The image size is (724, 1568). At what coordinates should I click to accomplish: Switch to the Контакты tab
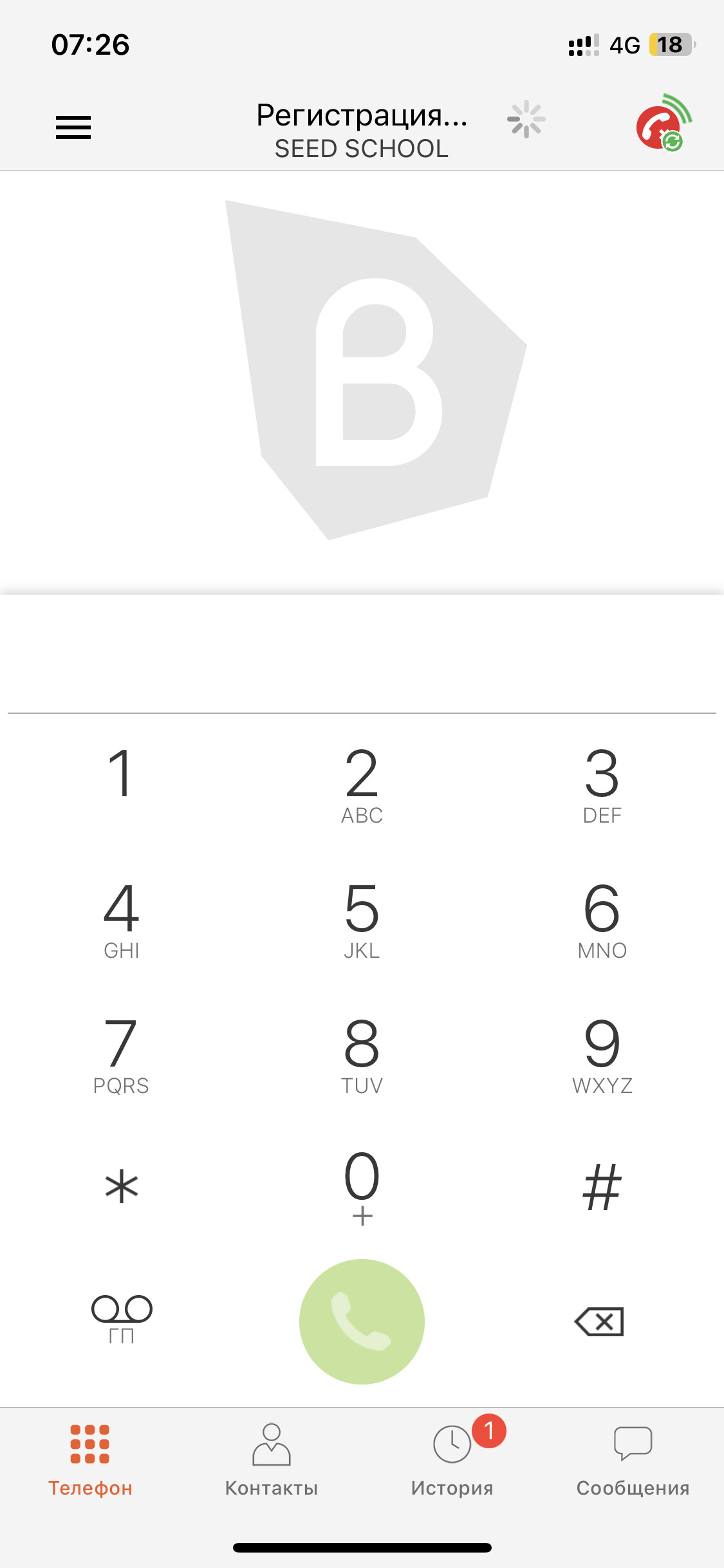(272, 1460)
